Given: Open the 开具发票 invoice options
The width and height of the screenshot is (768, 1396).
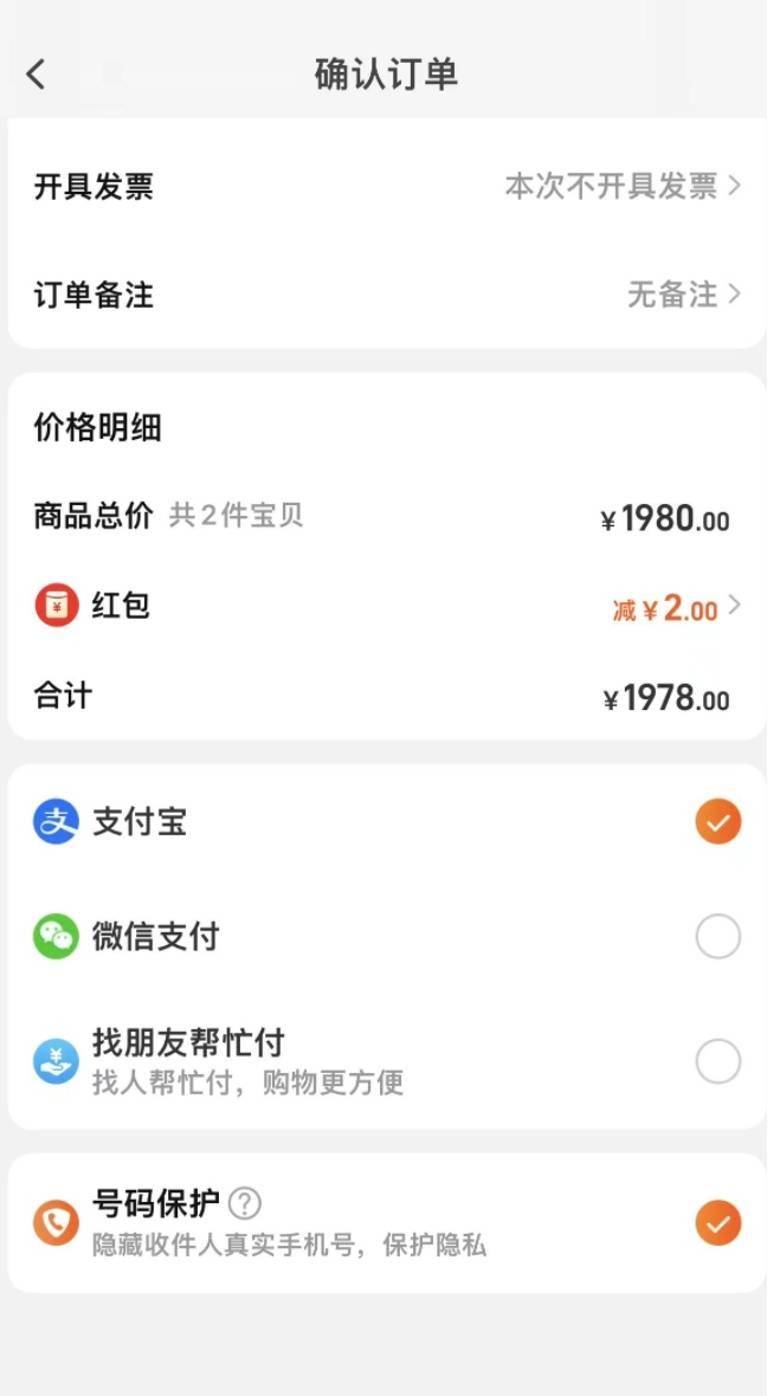Looking at the screenshot, I should [622, 186].
